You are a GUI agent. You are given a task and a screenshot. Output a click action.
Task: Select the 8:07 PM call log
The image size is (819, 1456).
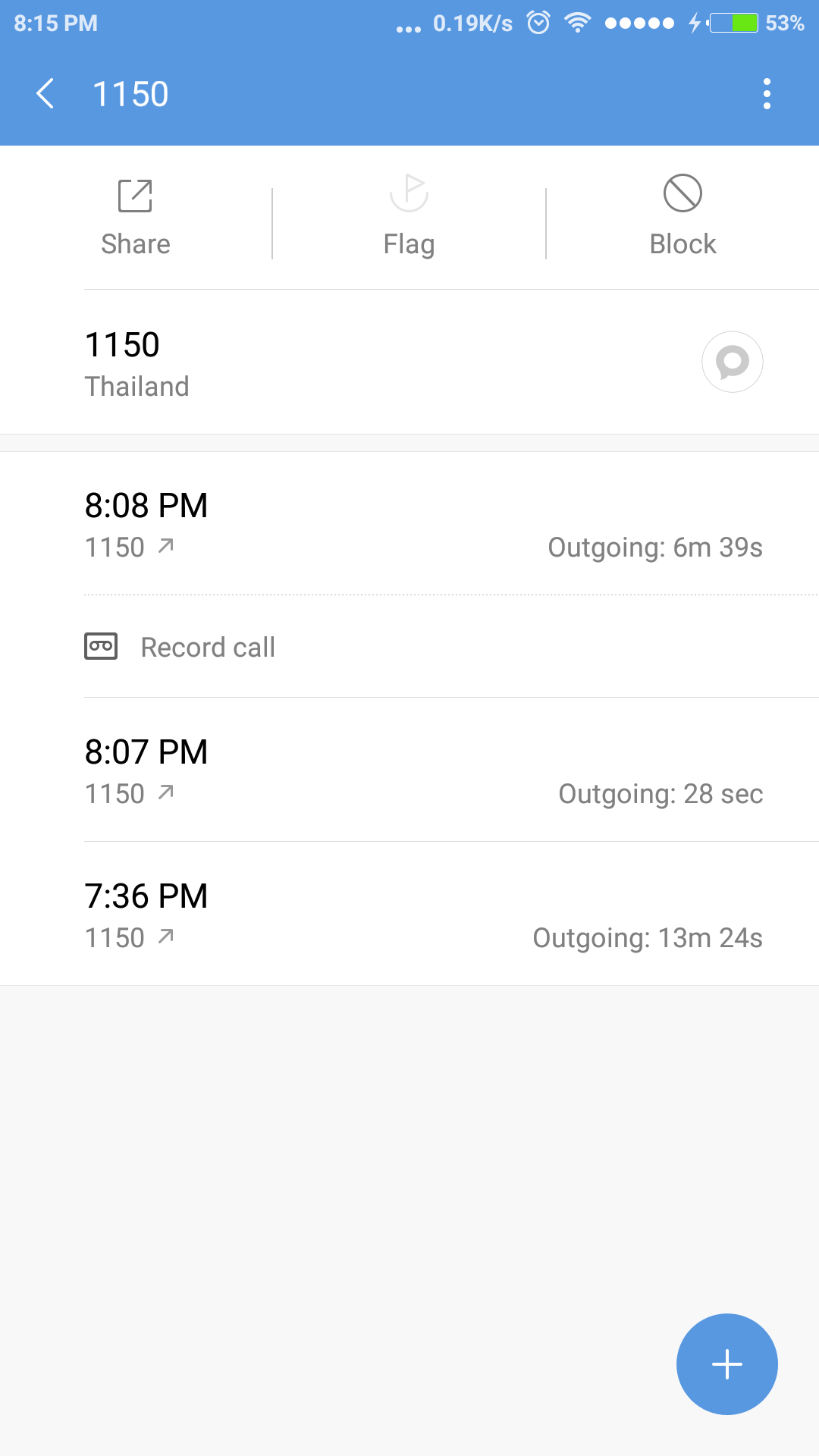click(x=409, y=770)
